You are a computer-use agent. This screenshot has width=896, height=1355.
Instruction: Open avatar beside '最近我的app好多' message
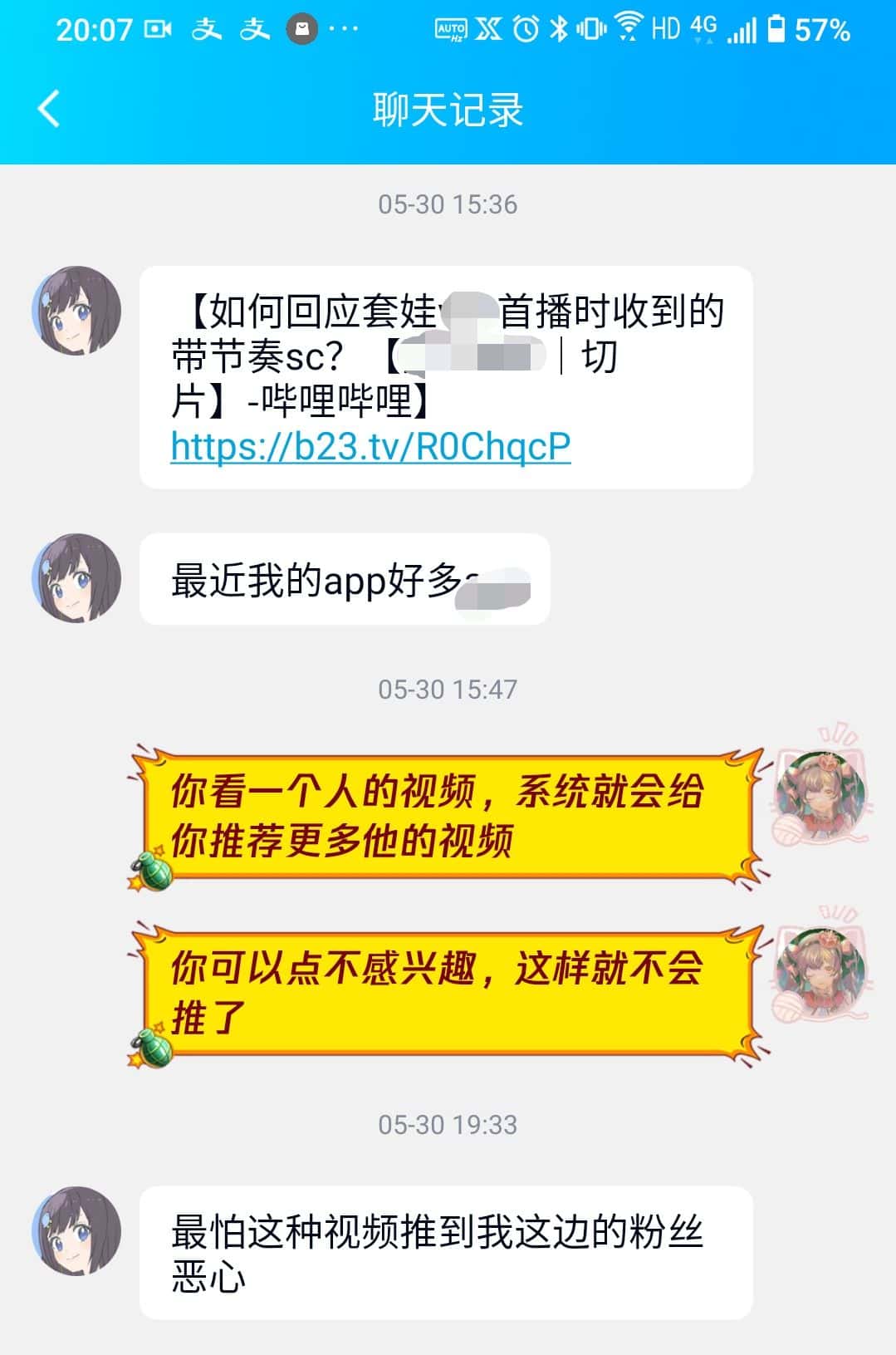coord(76,578)
